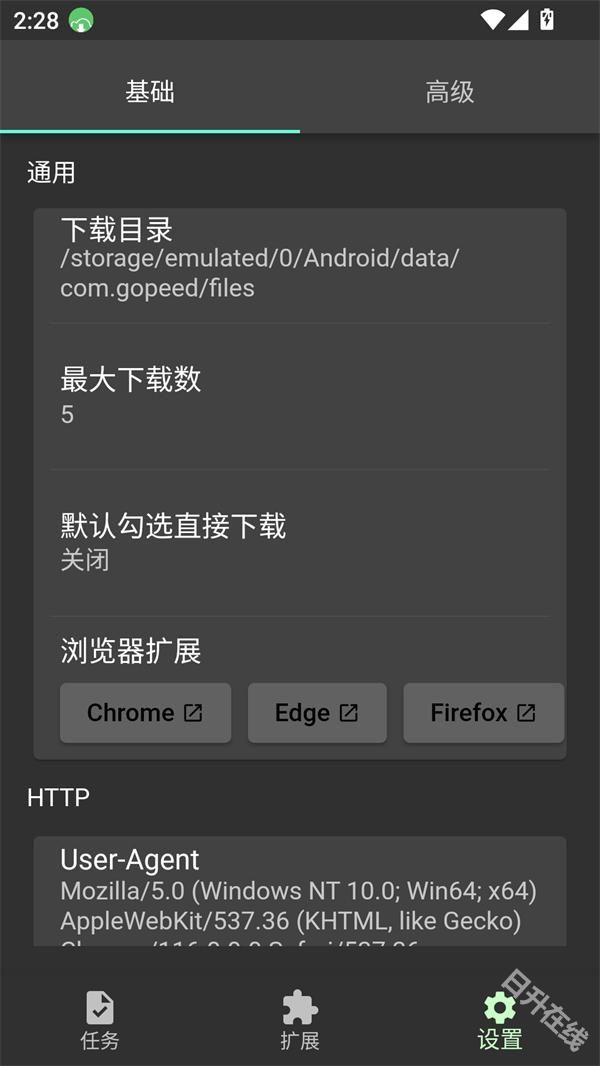Viewport: 600px width, 1066px height.
Task: Open the 设置 tab
Action: point(499,1020)
